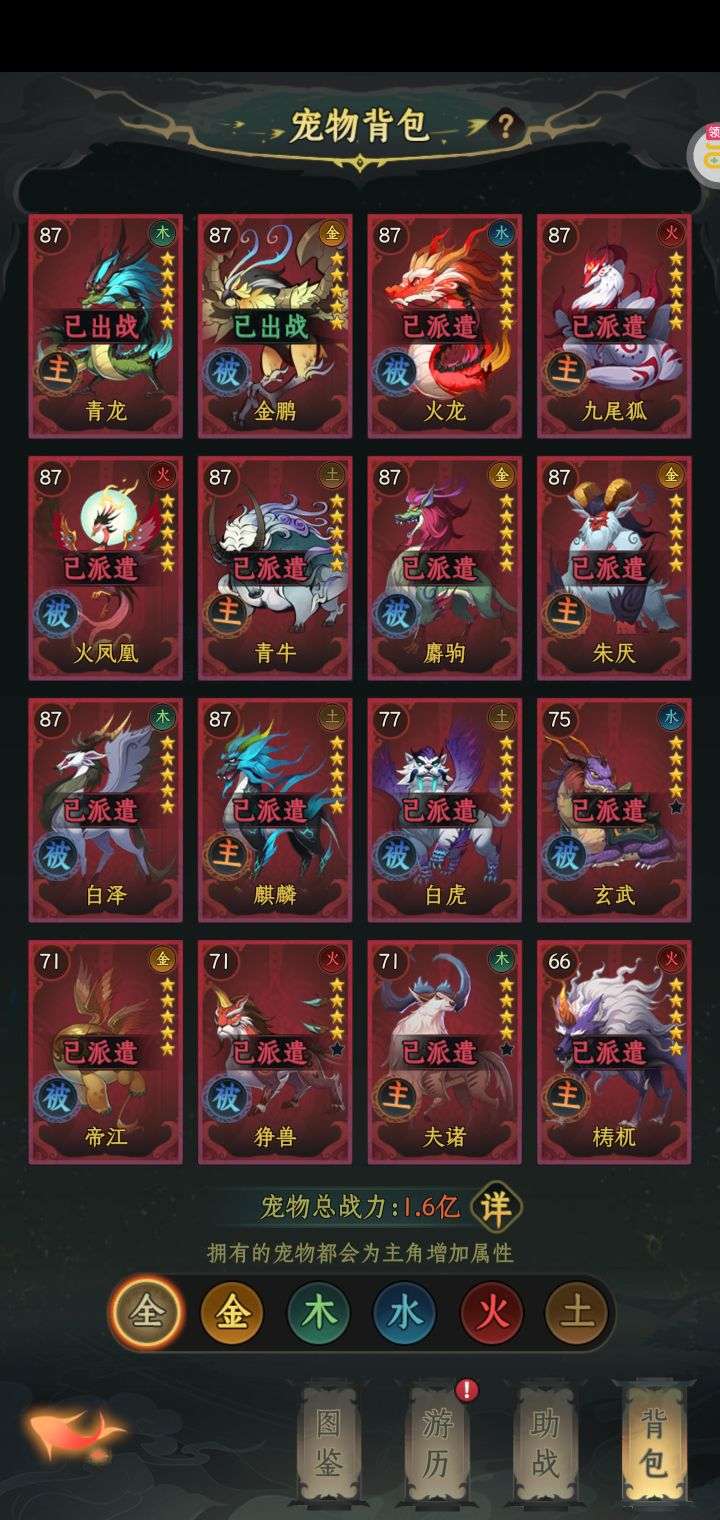720x1520 pixels.
Task: Show pet power details with 详 button
Action: pyautogui.click(x=497, y=1207)
